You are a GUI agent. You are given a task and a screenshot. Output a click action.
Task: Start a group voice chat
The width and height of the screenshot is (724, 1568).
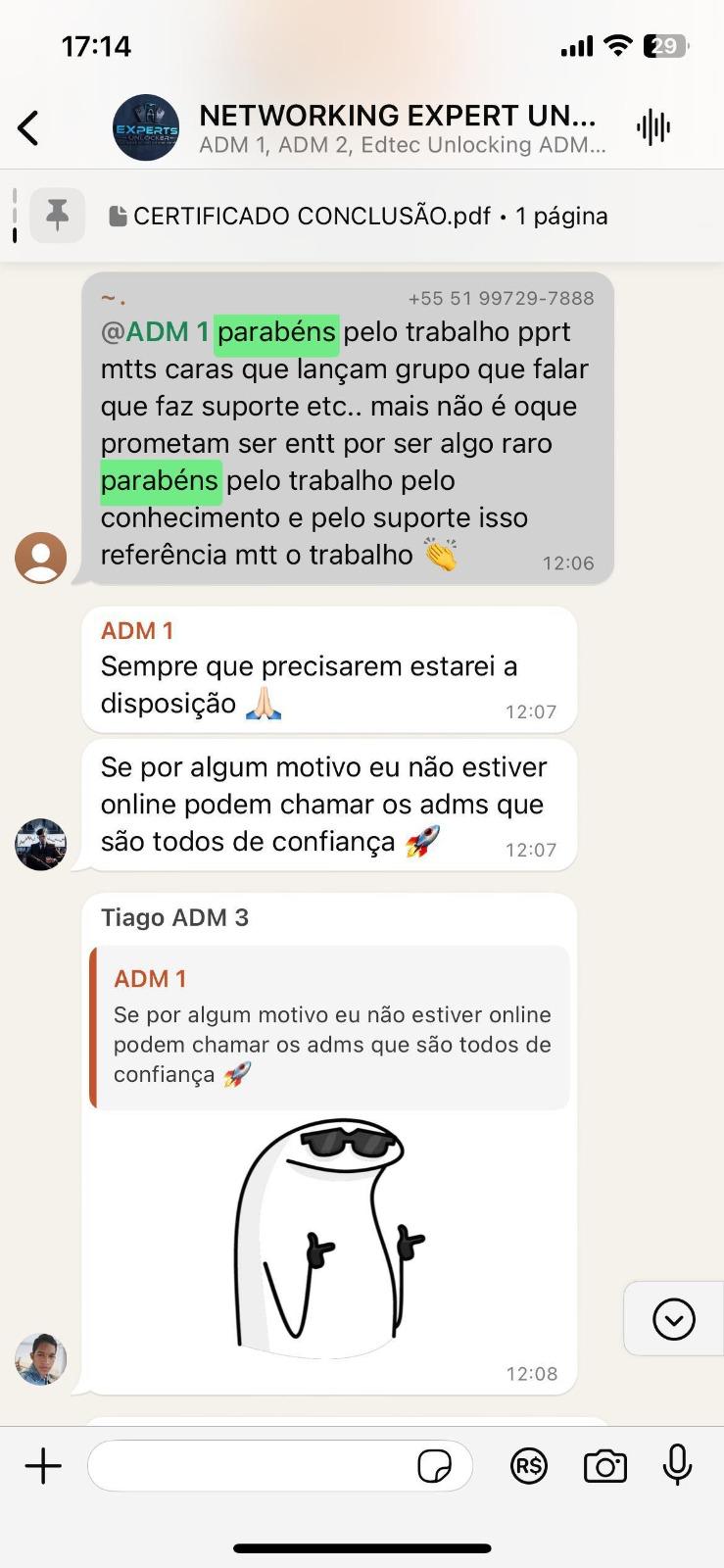tap(652, 127)
